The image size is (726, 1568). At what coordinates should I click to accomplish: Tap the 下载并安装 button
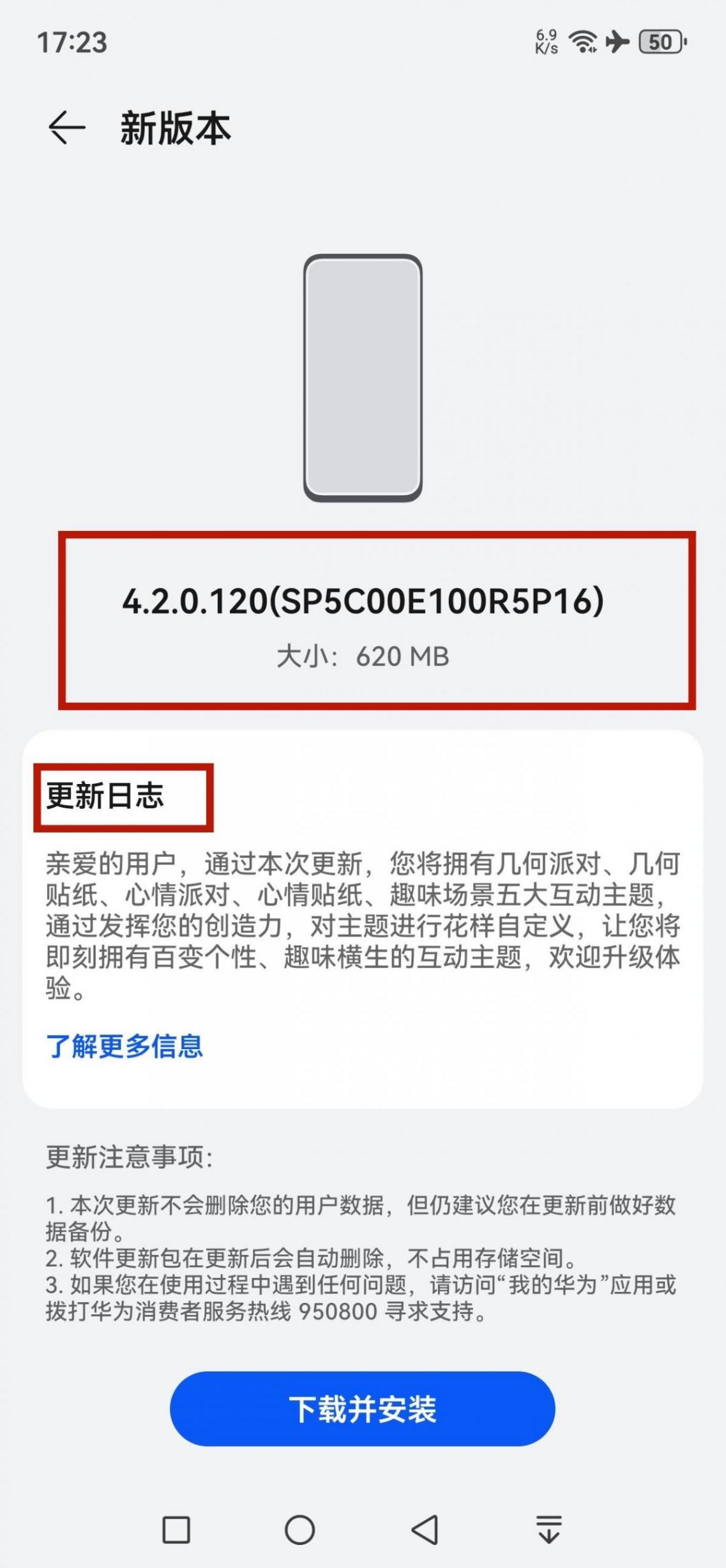click(363, 1410)
